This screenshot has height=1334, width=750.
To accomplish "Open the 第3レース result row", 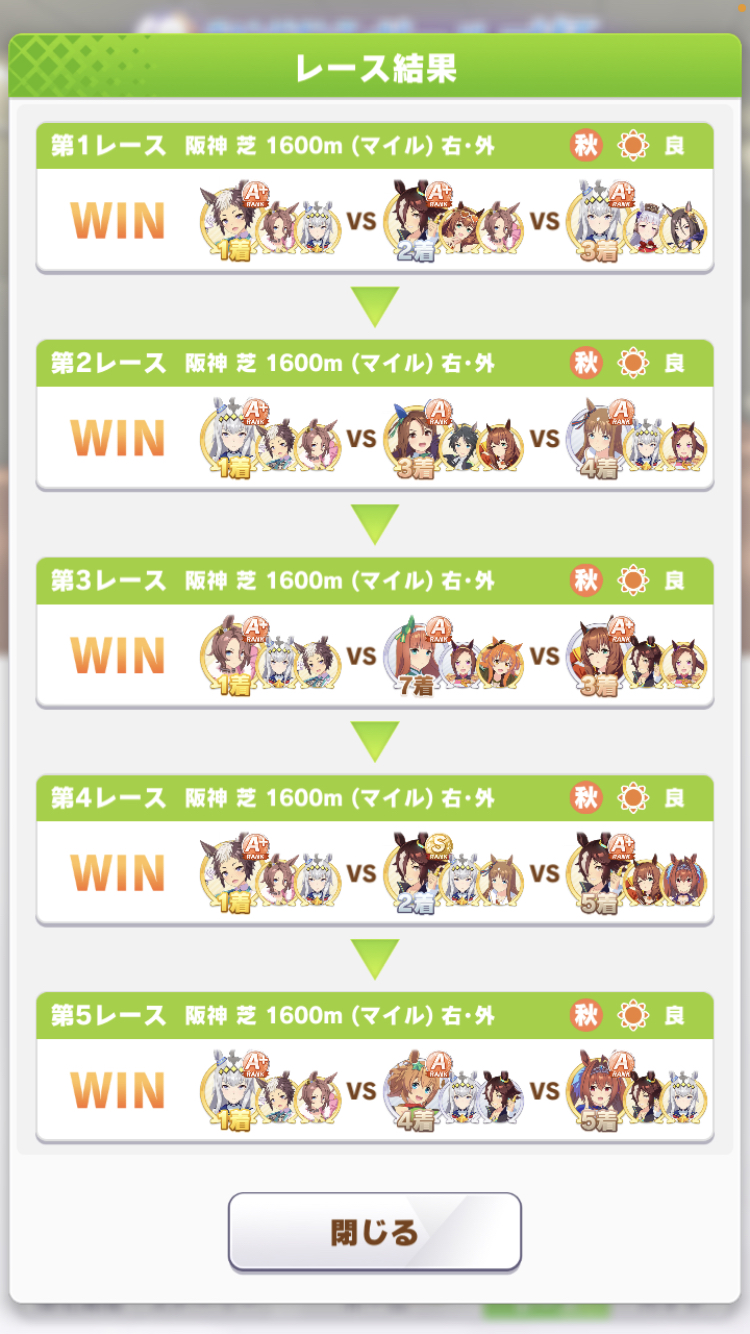I will point(375,632).
